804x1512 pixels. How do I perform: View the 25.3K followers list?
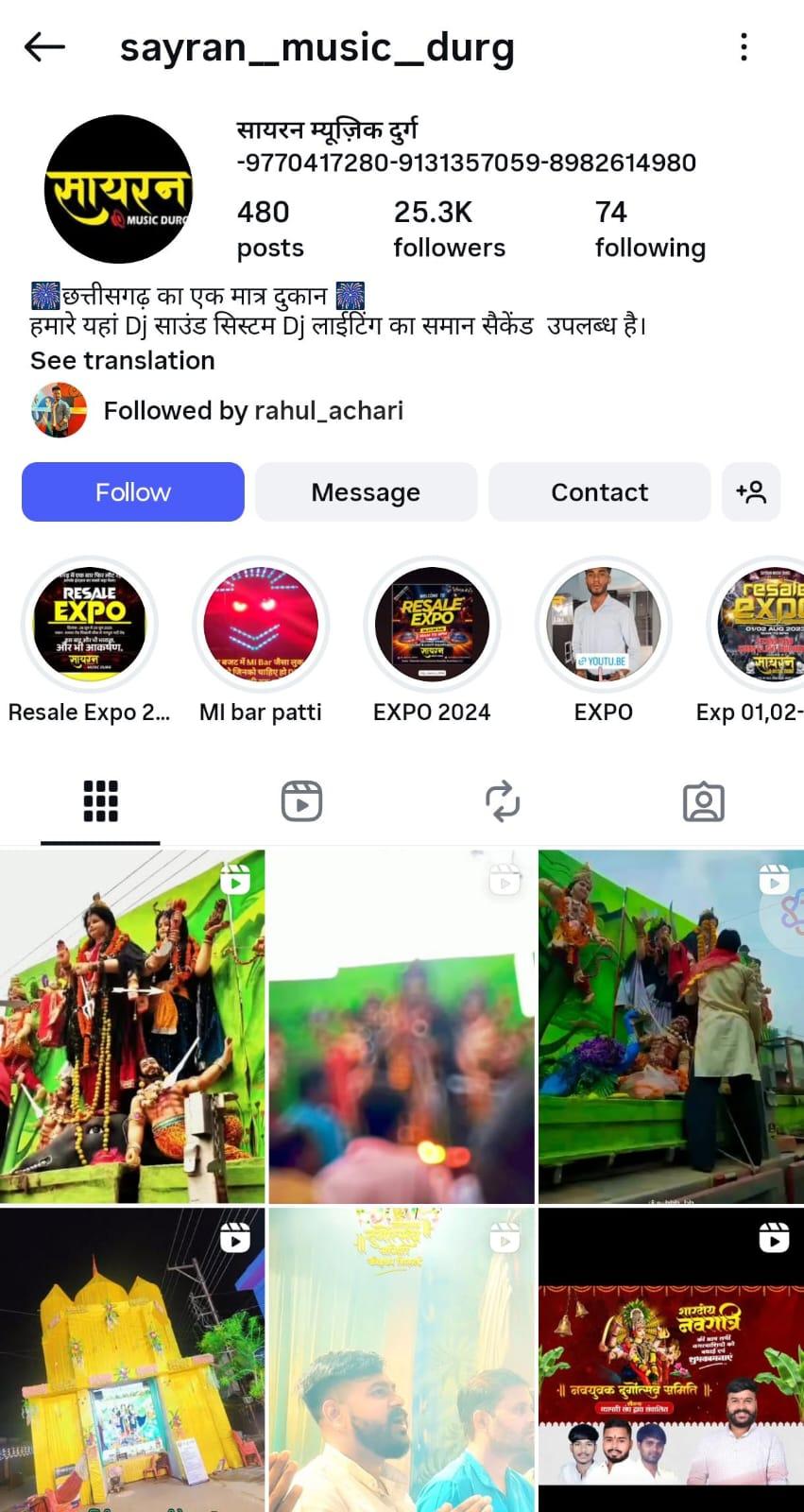click(x=449, y=229)
